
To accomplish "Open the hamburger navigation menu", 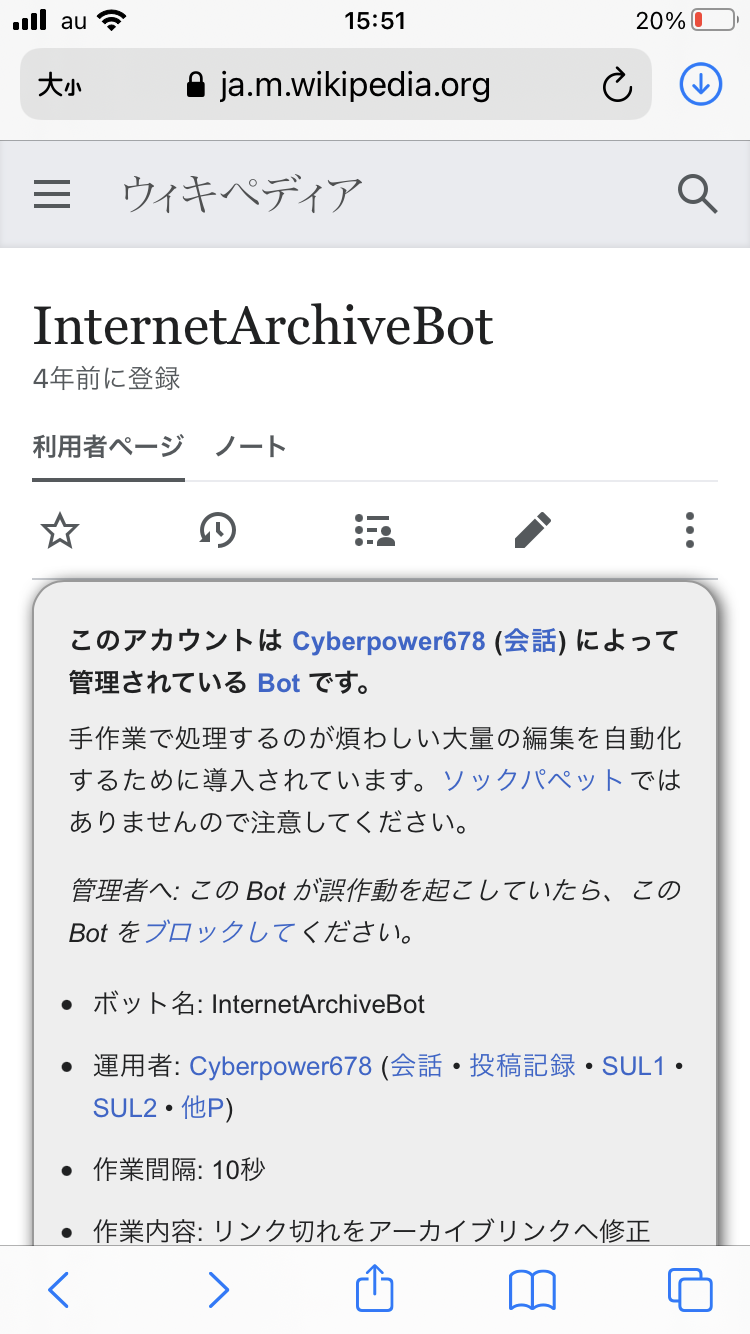I will pos(52,194).
